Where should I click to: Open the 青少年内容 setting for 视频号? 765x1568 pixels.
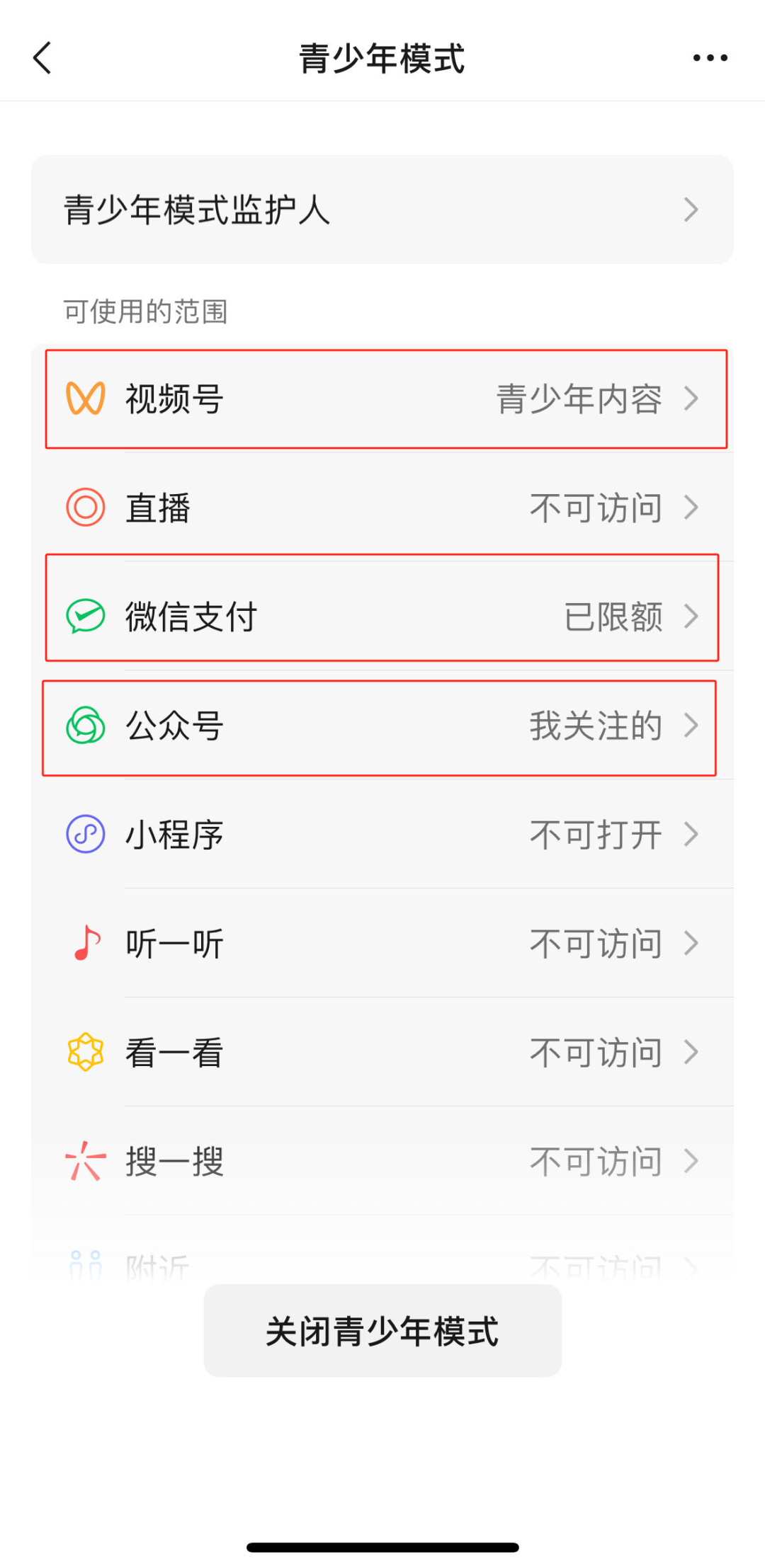click(x=581, y=399)
